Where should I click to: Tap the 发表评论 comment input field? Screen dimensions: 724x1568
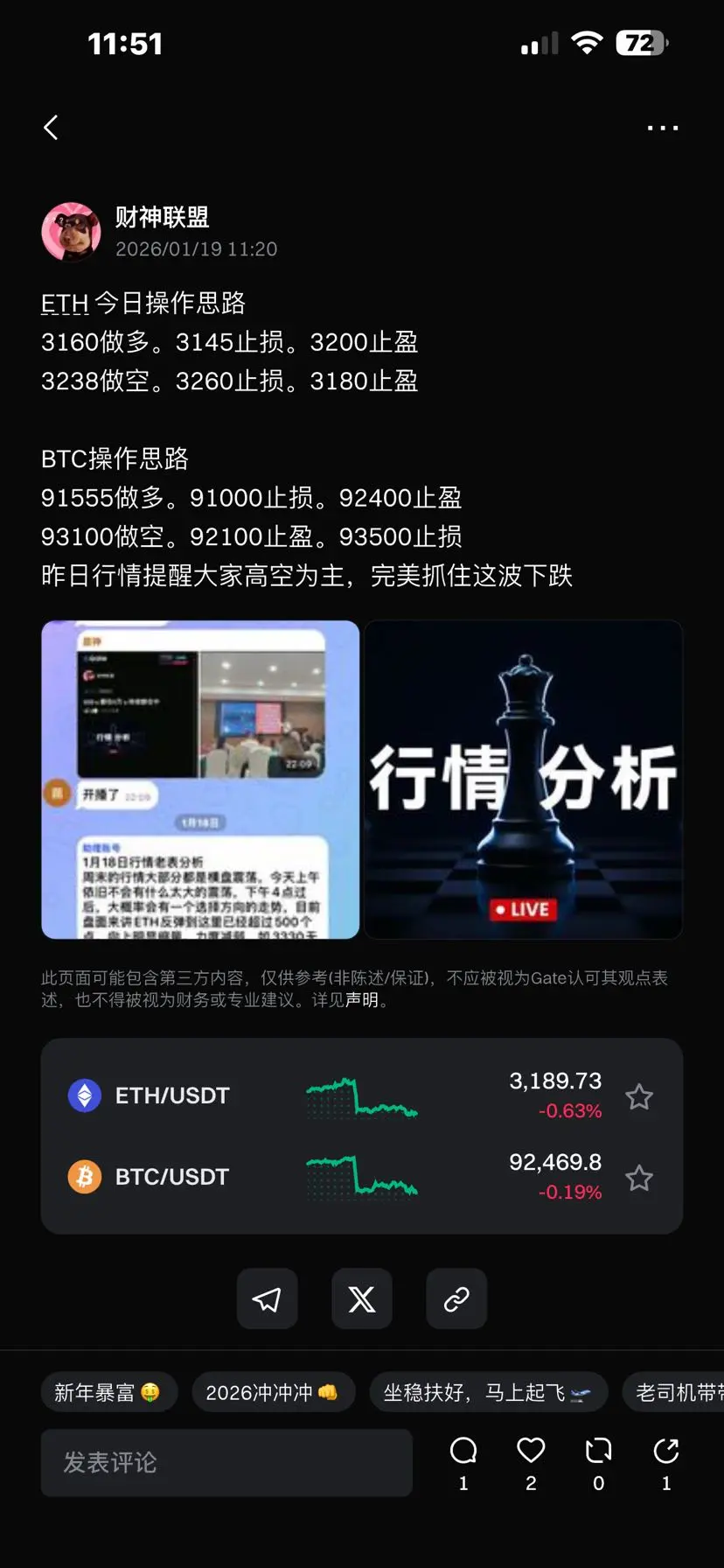[x=226, y=1462]
